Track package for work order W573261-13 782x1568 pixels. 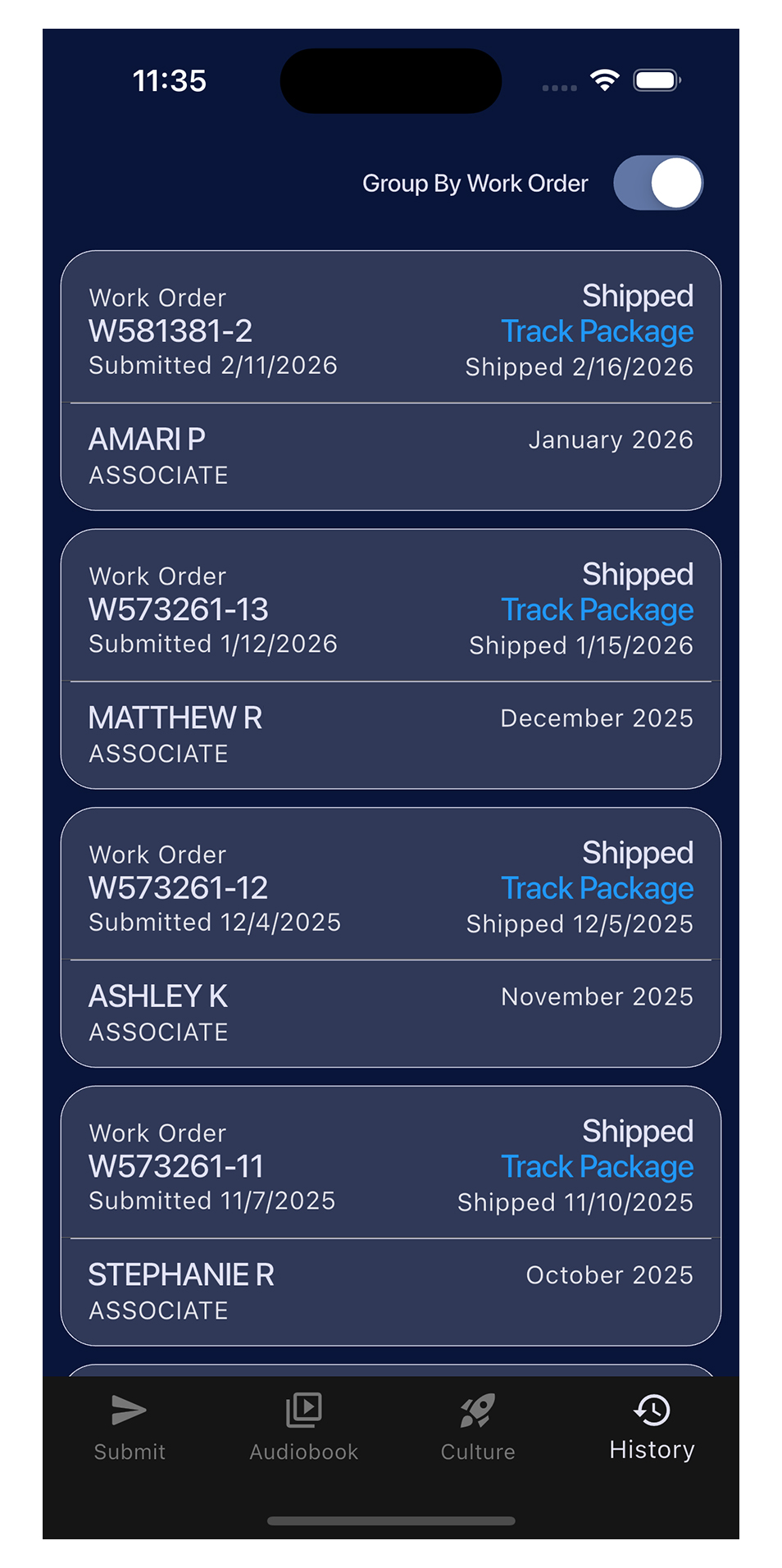pyautogui.click(x=597, y=610)
